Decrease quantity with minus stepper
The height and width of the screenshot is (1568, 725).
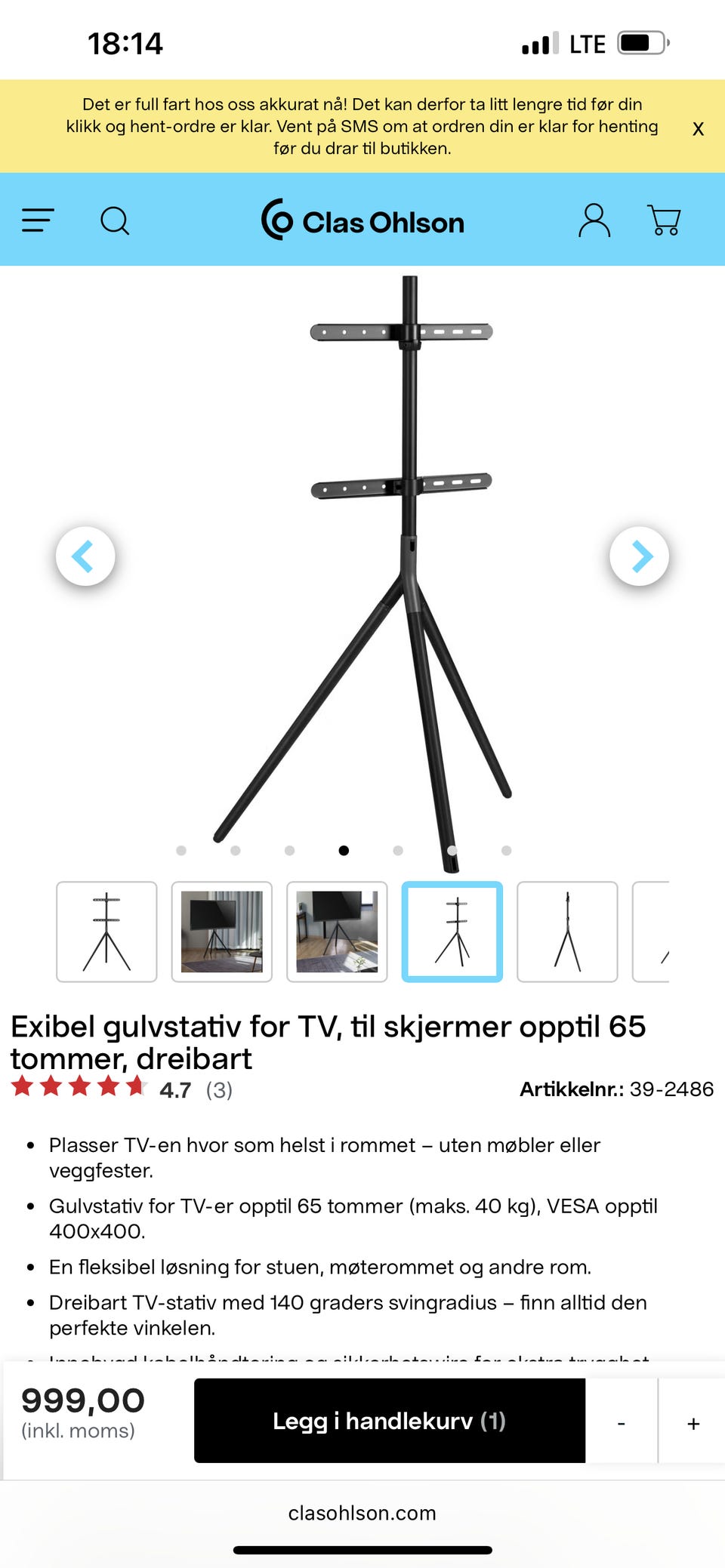click(x=622, y=1421)
